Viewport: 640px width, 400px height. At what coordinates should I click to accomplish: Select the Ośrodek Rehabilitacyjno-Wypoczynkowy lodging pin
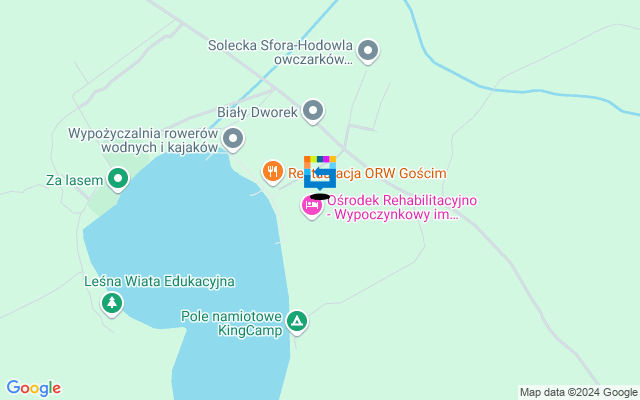point(312,206)
